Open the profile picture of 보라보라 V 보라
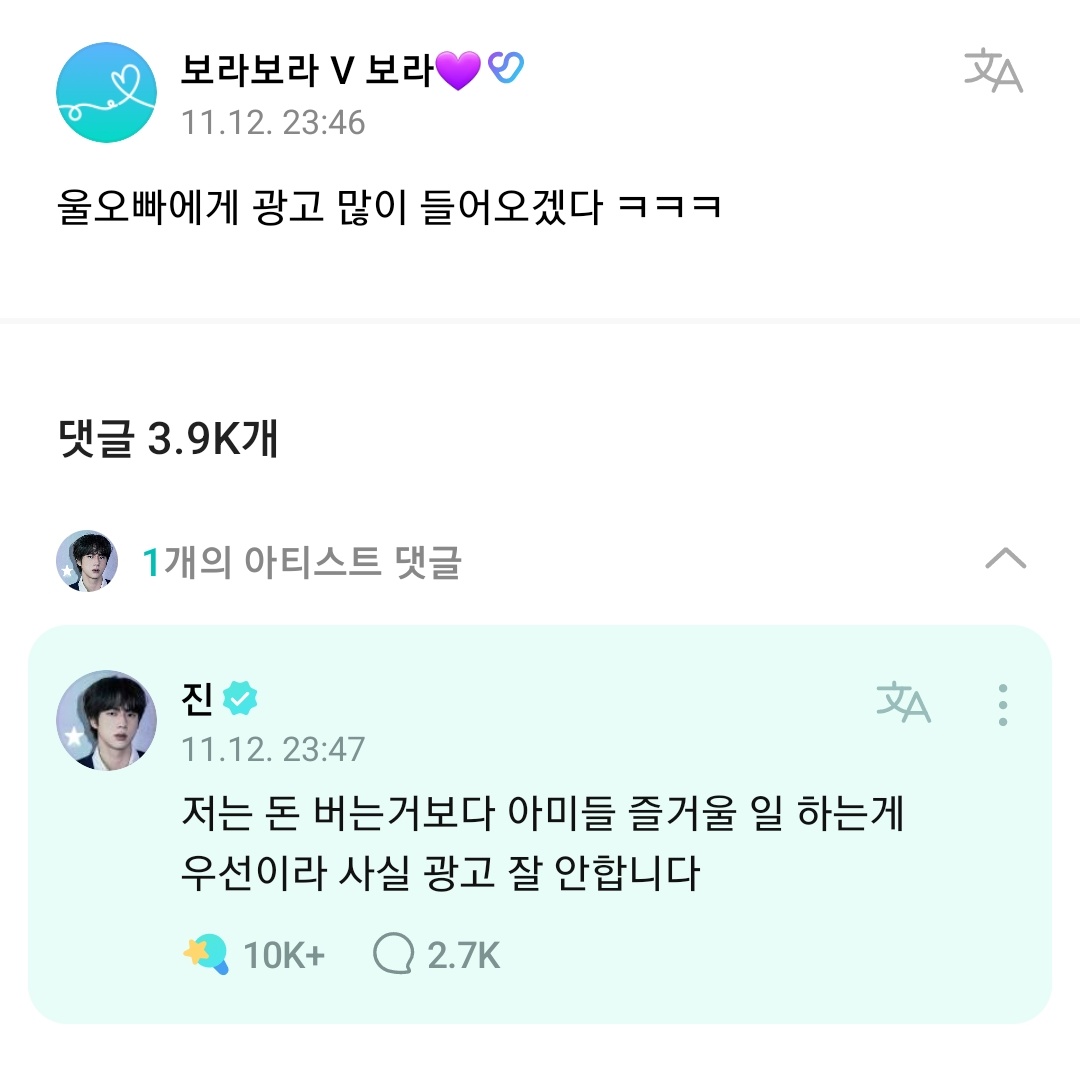The width and height of the screenshot is (1080, 1083). (x=106, y=93)
